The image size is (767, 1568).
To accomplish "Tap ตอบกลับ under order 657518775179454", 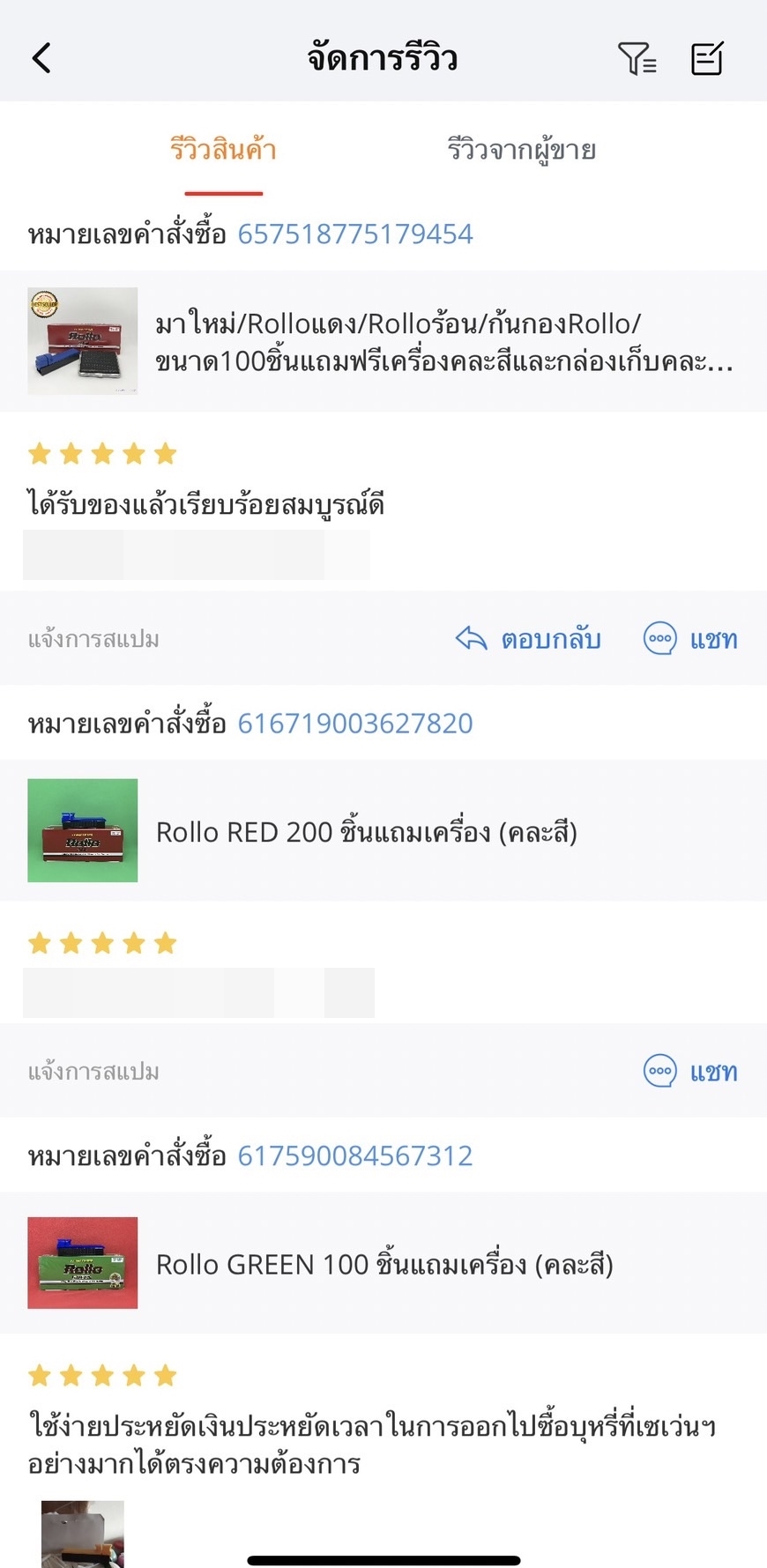I will tap(529, 638).
